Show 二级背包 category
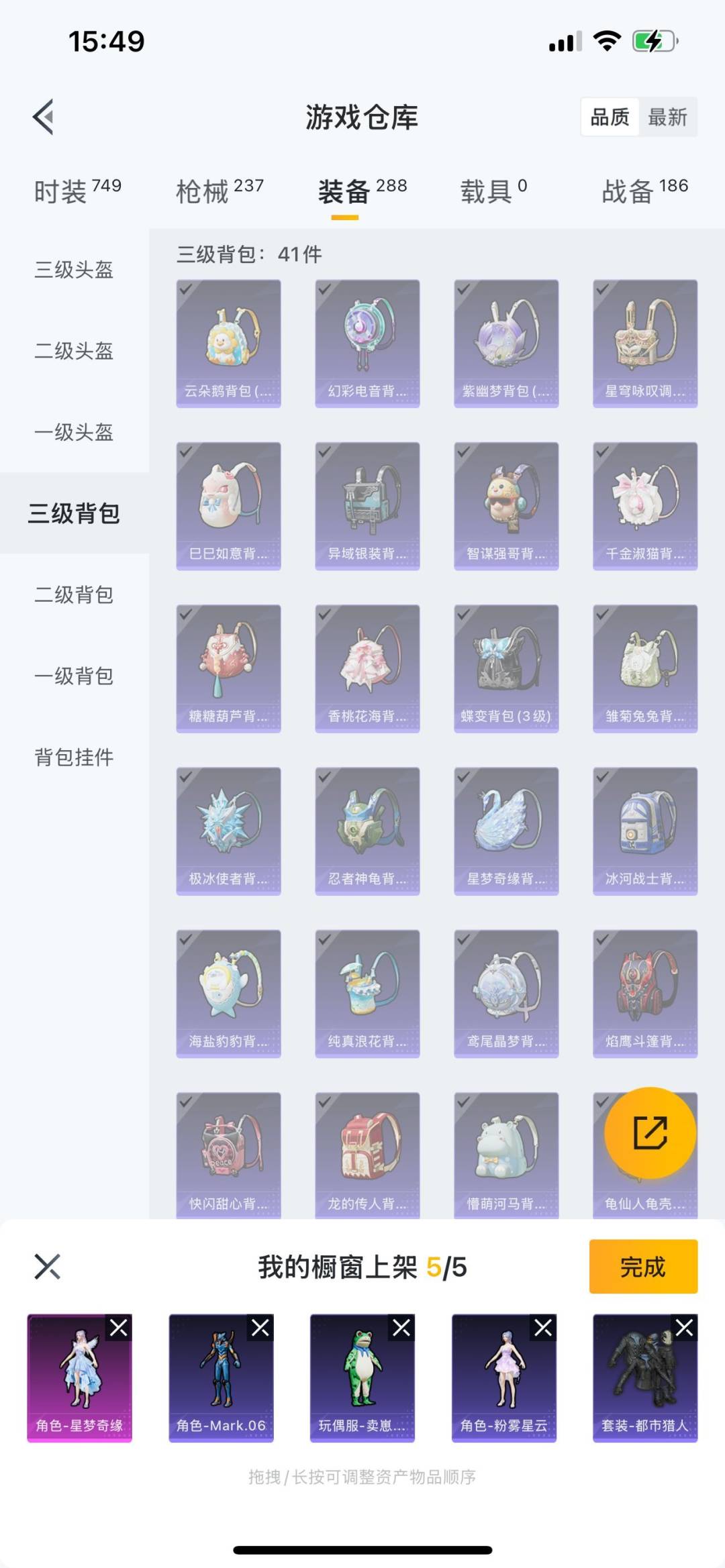The height and width of the screenshot is (1568, 725). (x=74, y=594)
